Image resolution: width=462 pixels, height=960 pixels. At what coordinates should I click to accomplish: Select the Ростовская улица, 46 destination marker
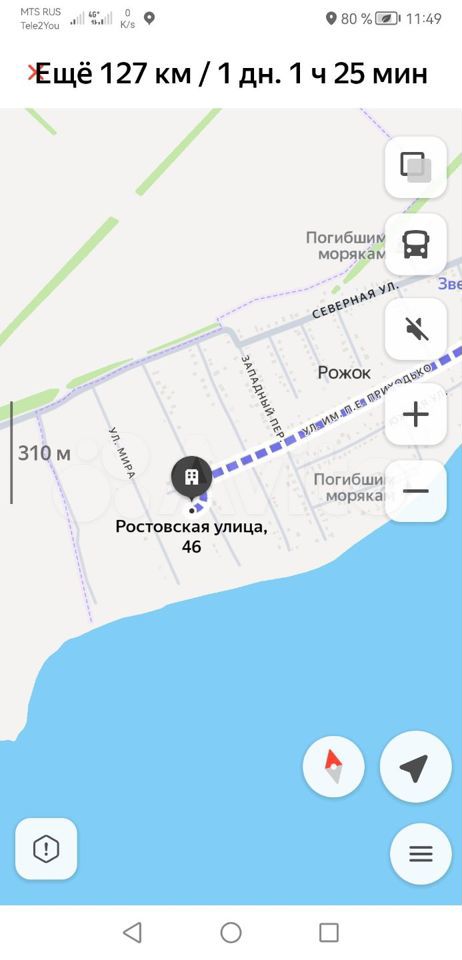point(192,477)
